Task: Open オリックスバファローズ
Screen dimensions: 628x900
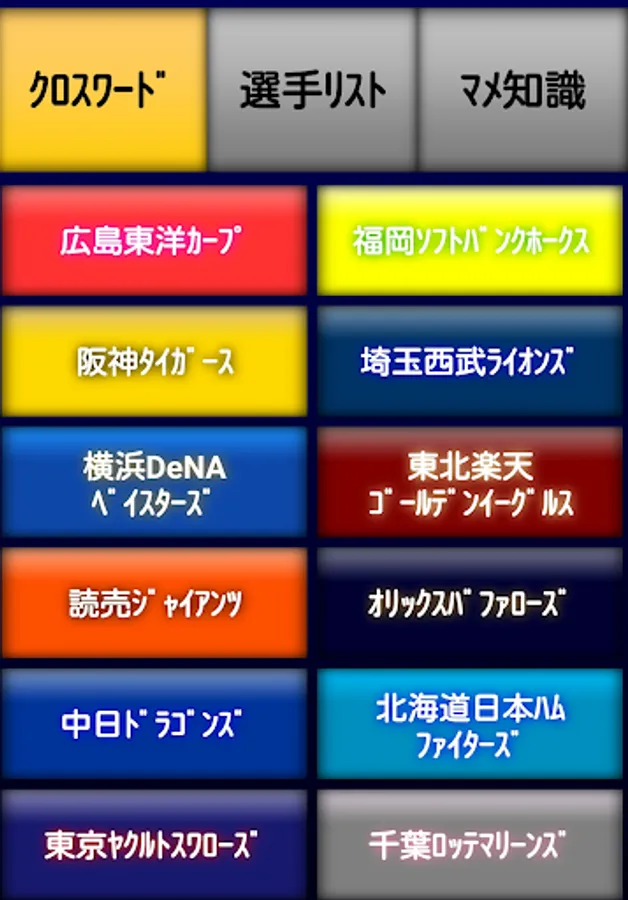Action: tap(470, 603)
